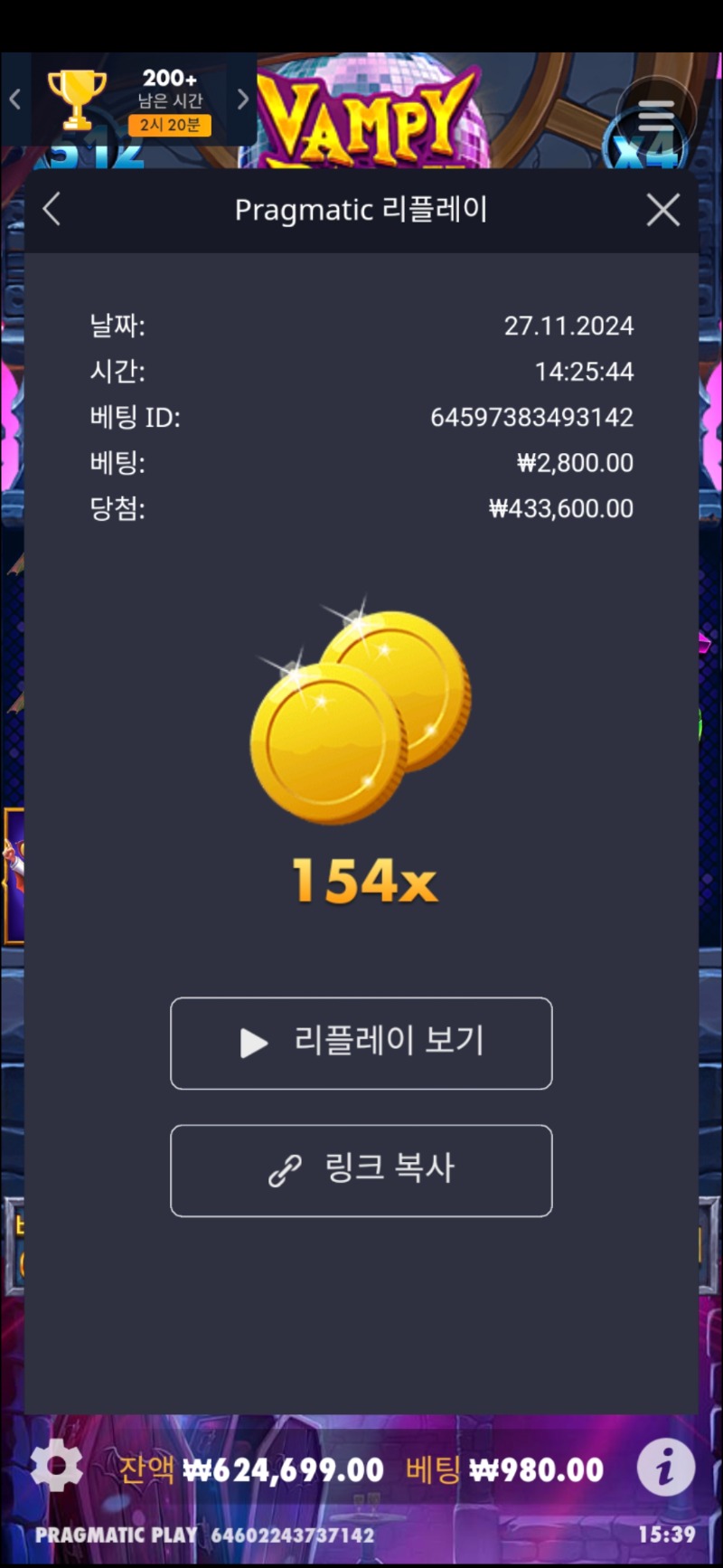Open the 200+ trophy tournament banner
The image size is (723, 1568).
[x=131, y=99]
